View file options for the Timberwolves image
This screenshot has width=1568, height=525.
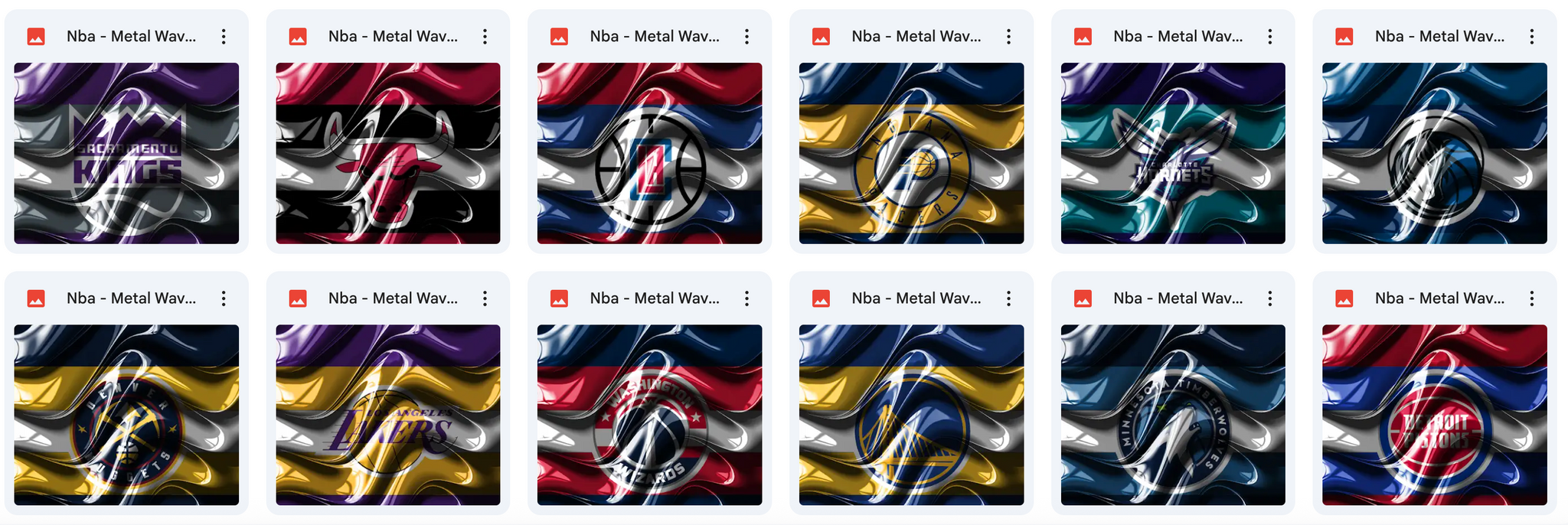point(1270,298)
